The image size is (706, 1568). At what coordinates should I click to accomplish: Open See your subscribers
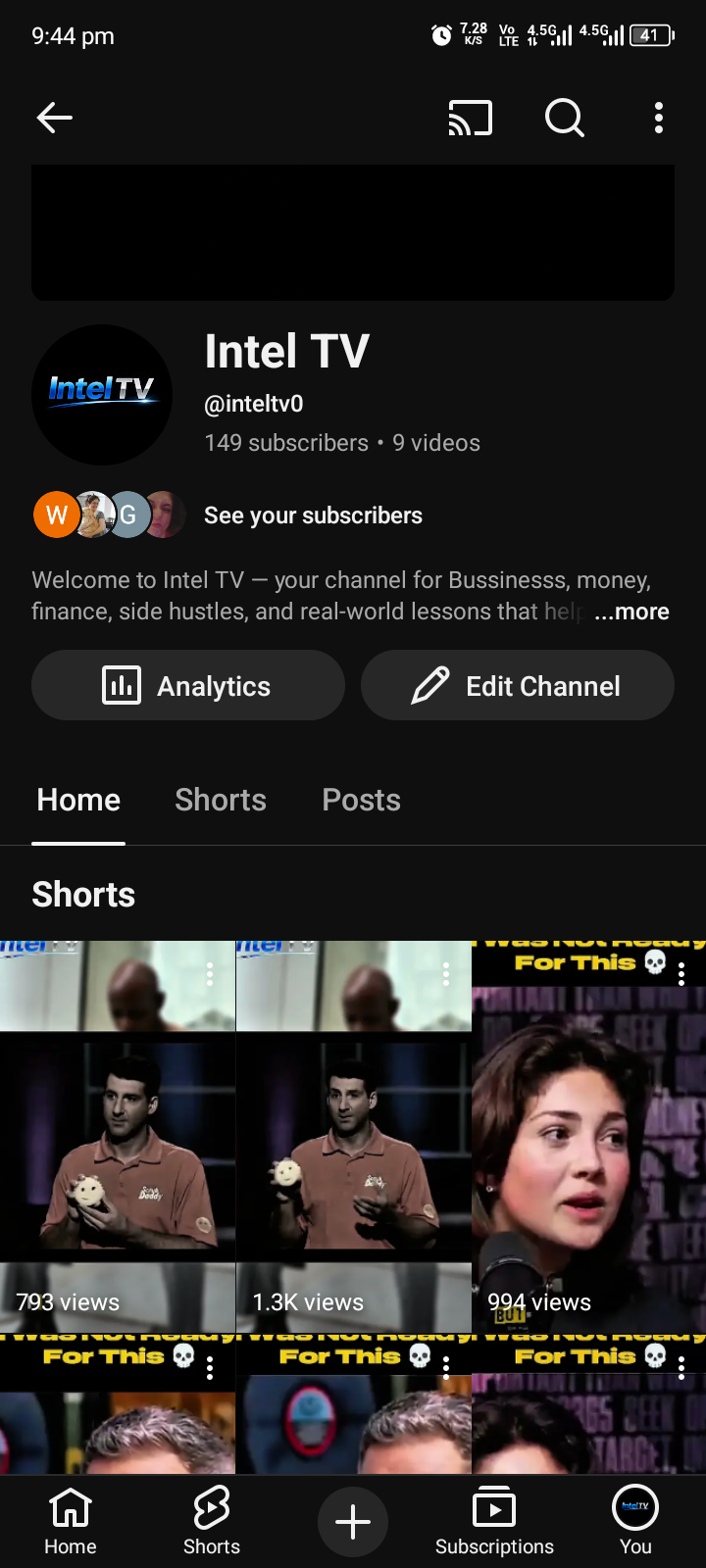313,515
